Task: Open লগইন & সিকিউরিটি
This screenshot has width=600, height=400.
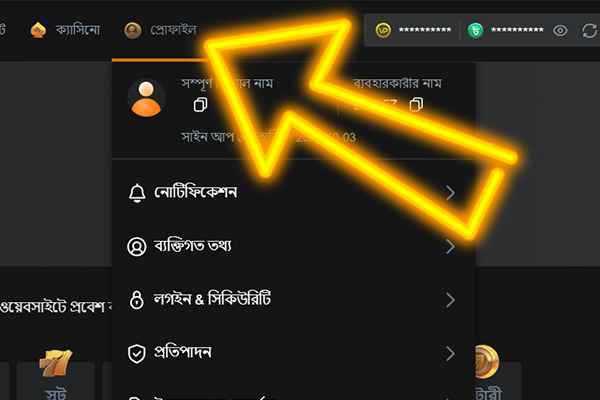Action: coord(292,299)
